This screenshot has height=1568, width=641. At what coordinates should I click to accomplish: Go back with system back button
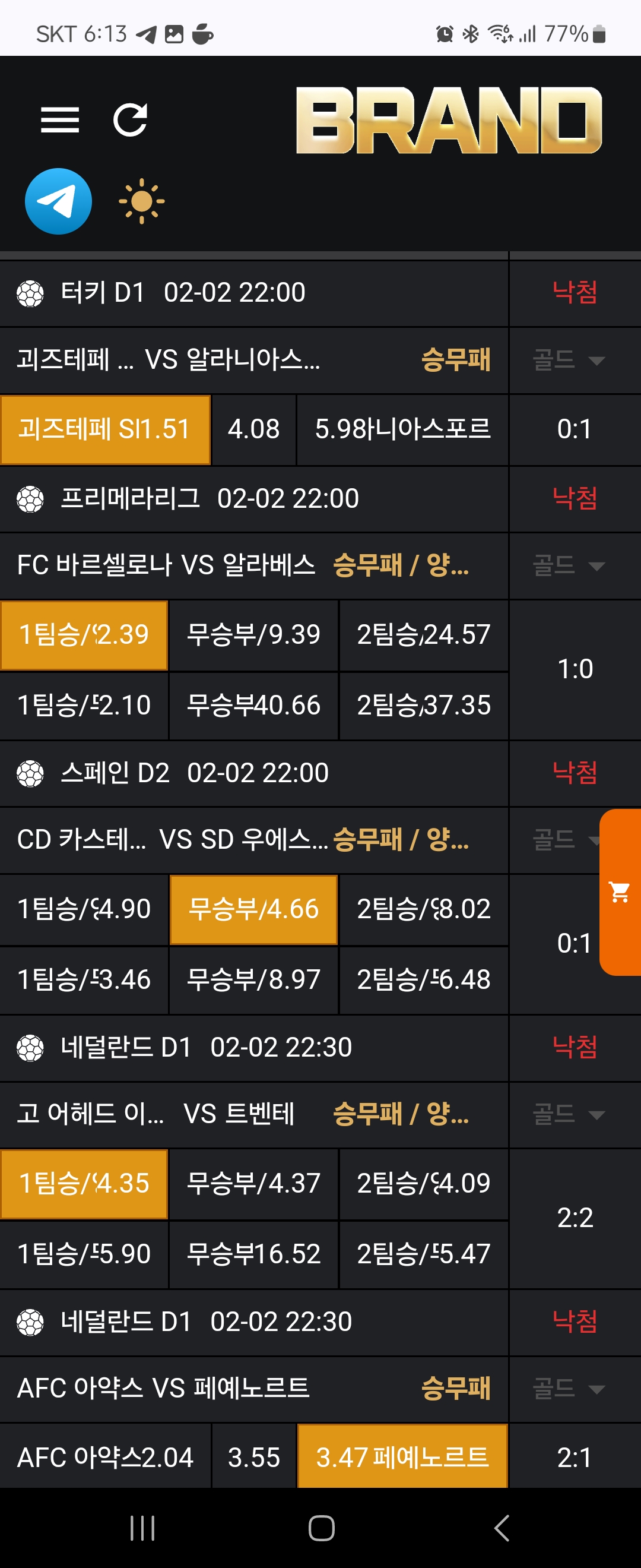pyautogui.click(x=502, y=1528)
